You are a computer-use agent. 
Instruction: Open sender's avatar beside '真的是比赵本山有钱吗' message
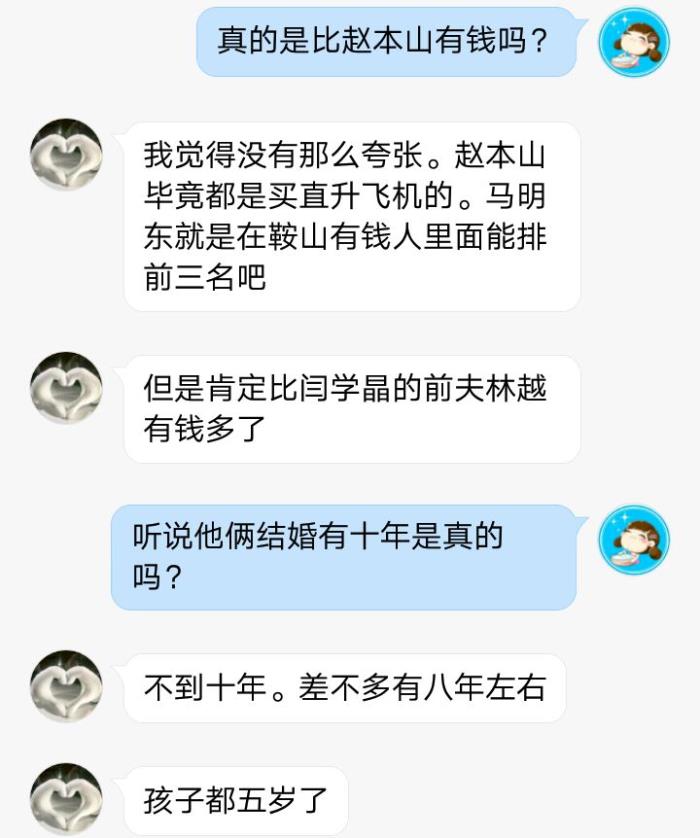tap(633, 42)
